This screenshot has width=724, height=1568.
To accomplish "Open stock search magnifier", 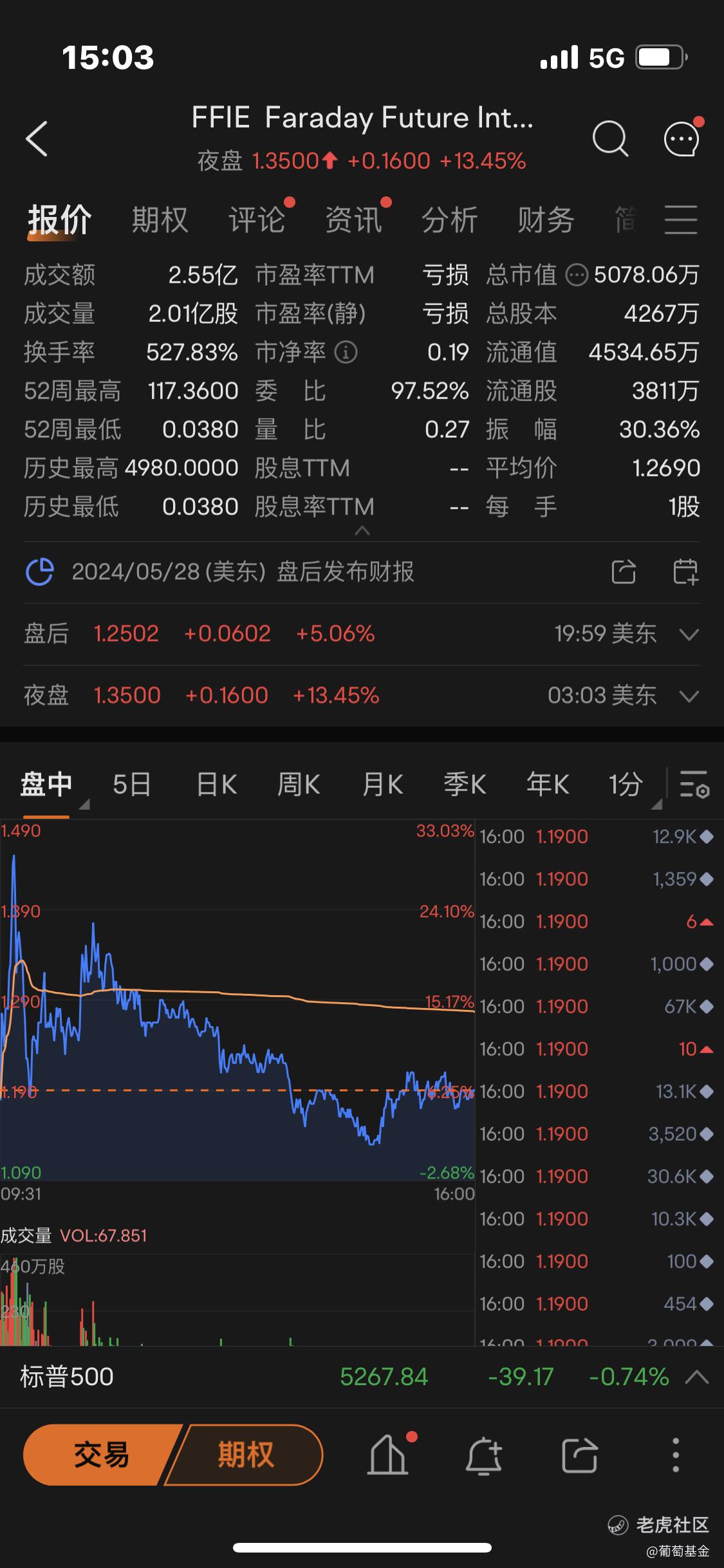I will click(x=609, y=138).
